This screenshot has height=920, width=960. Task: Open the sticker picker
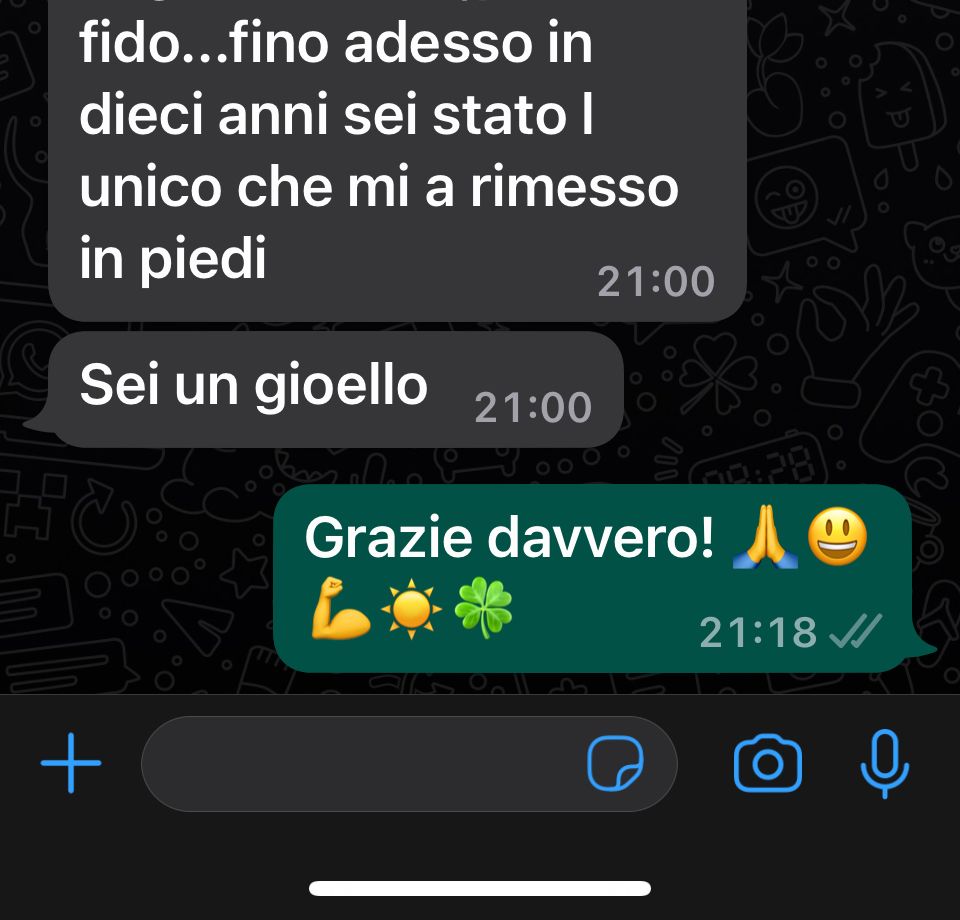[x=615, y=764]
